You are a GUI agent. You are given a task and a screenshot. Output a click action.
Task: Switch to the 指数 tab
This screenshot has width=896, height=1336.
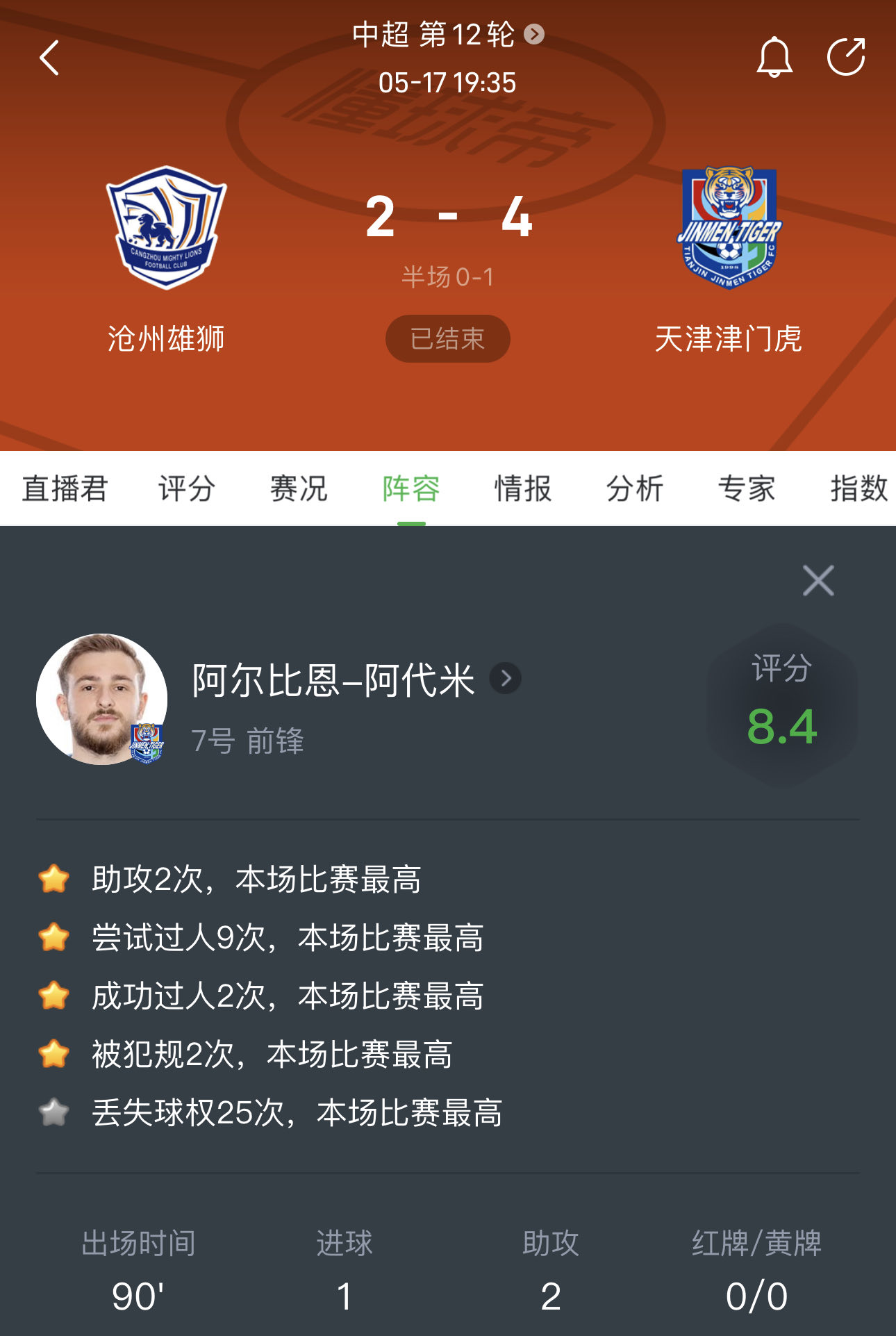tap(858, 488)
